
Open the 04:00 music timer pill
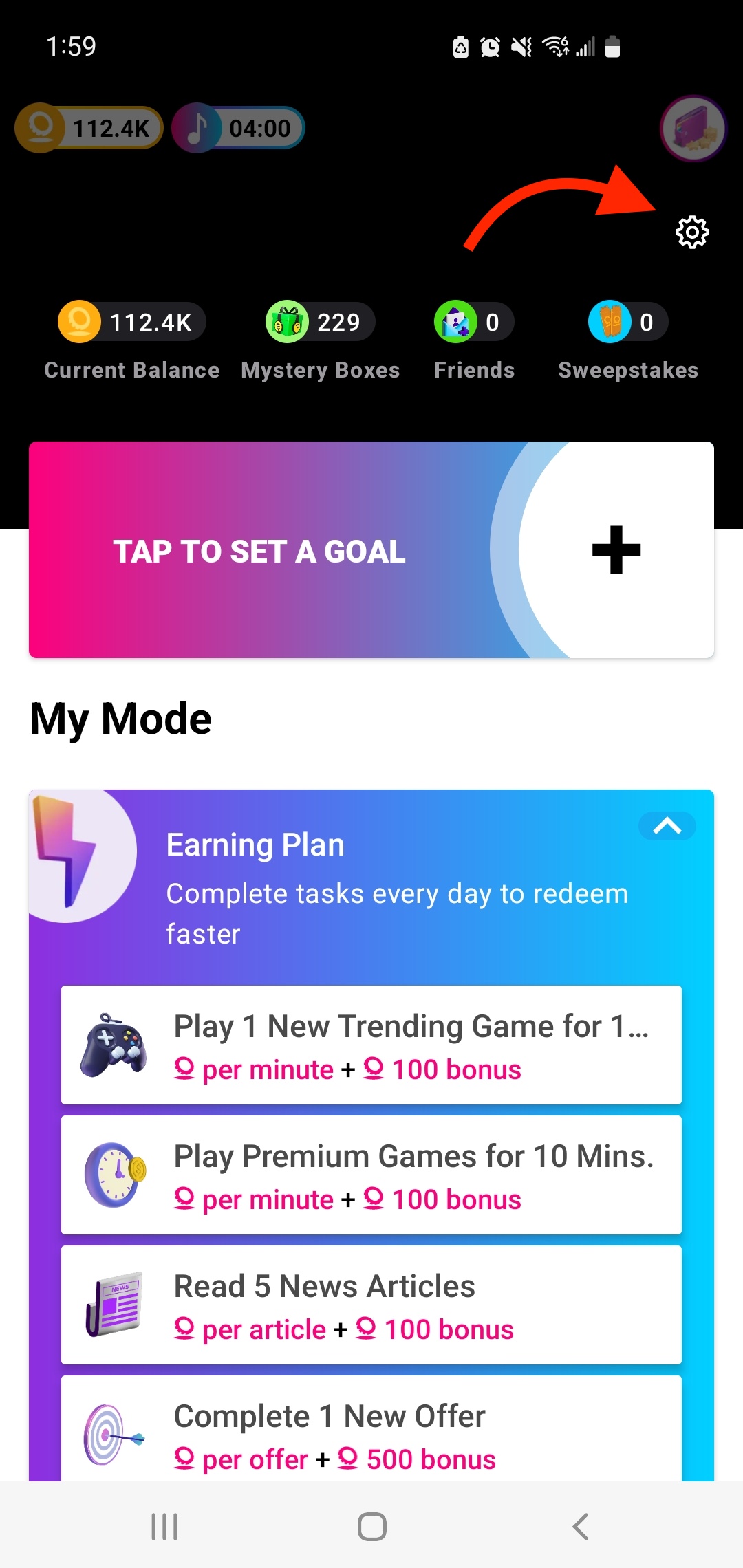[238, 128]
